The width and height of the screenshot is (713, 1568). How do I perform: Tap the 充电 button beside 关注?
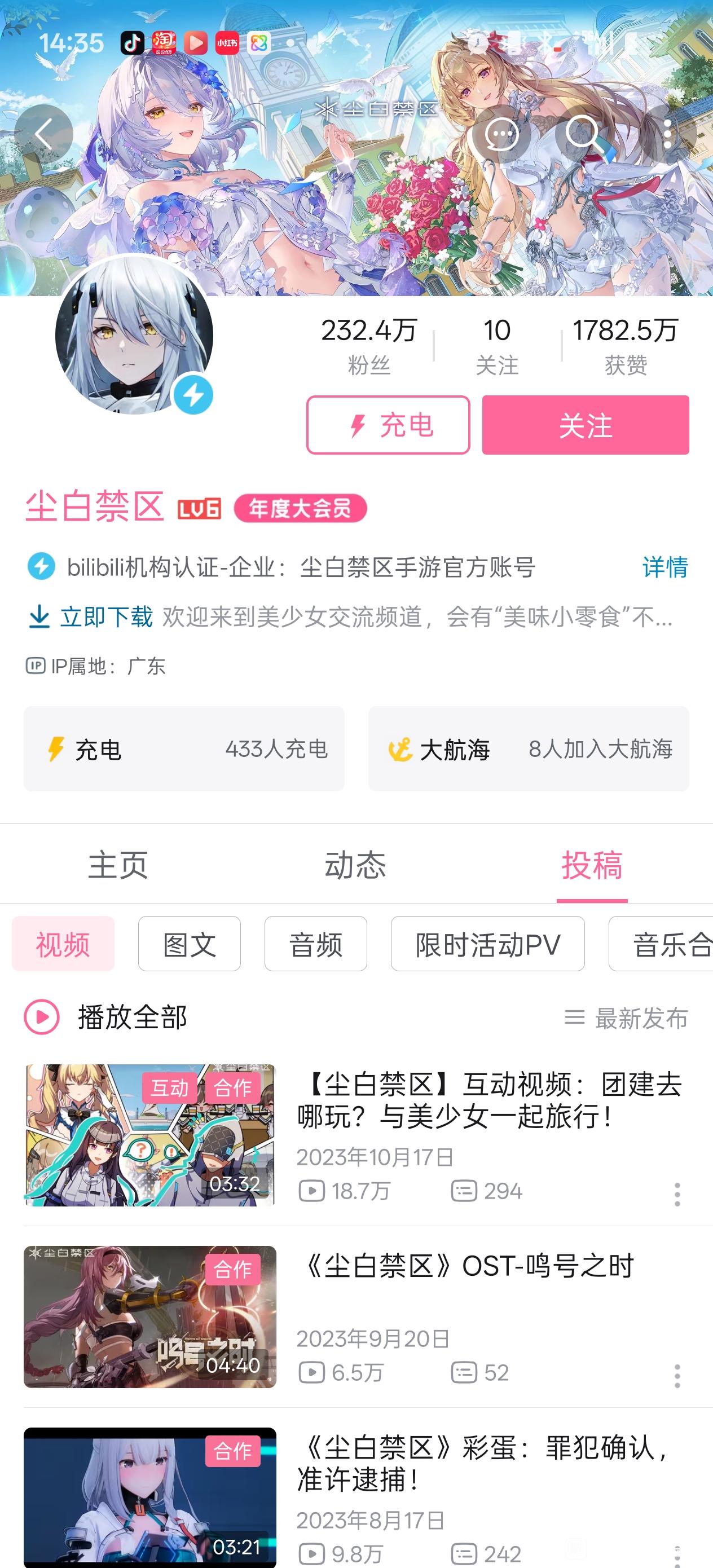coord(388,425)
